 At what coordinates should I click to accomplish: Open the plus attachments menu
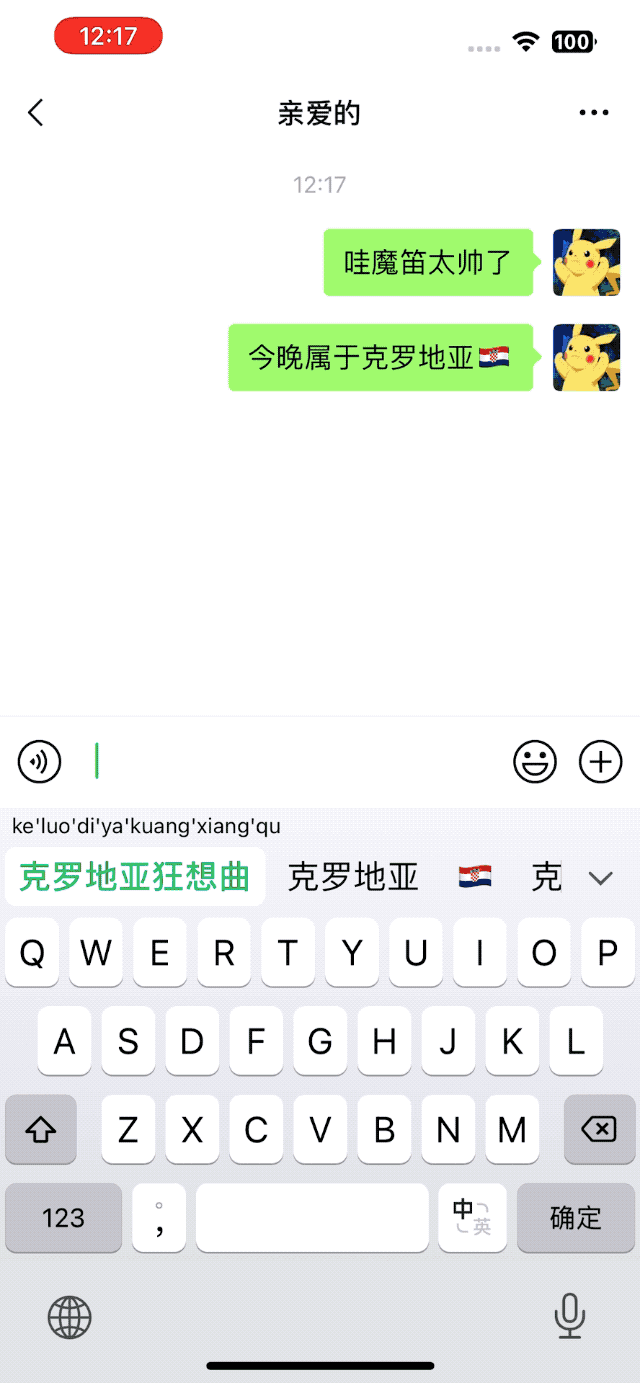(600, 762)
